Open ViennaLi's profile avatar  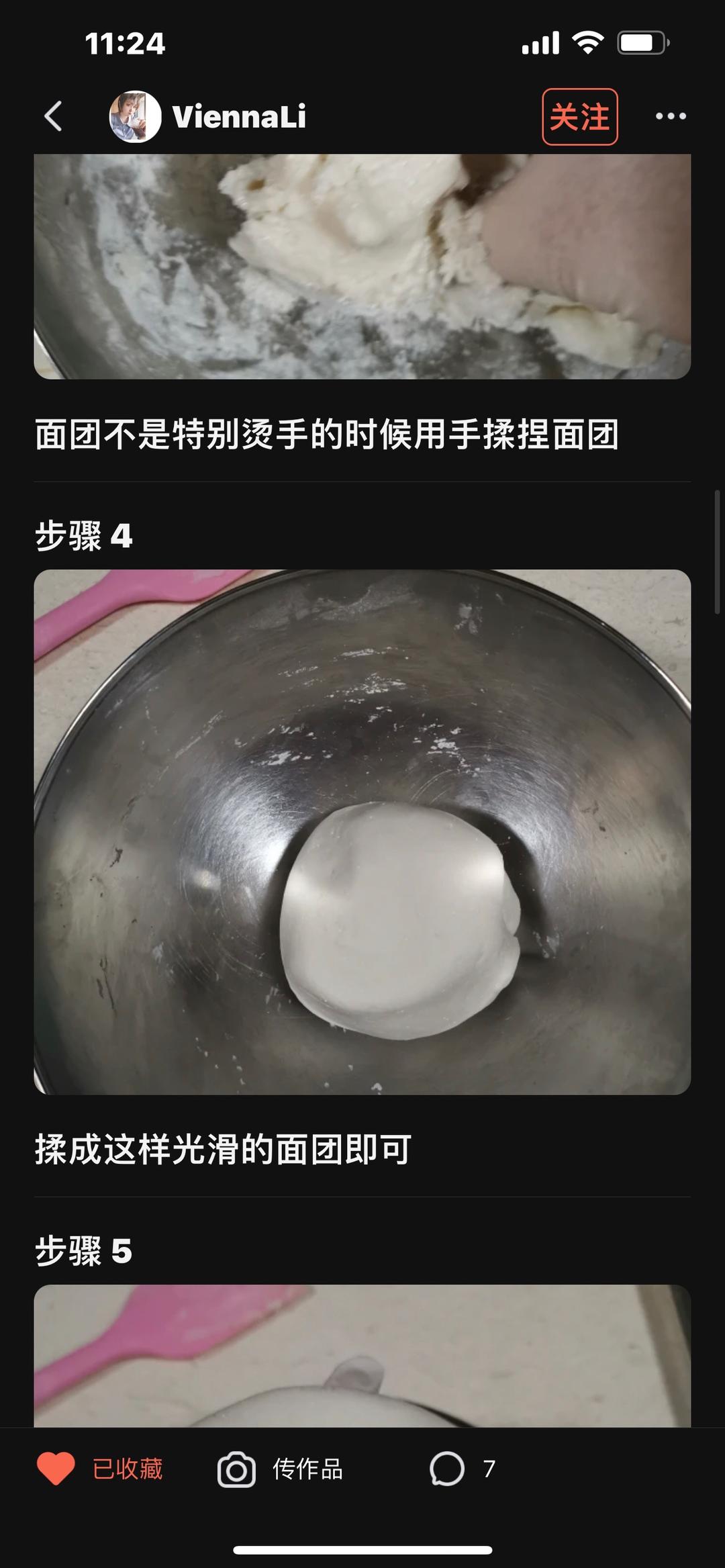pyautogui.click(x=135, y=116)
